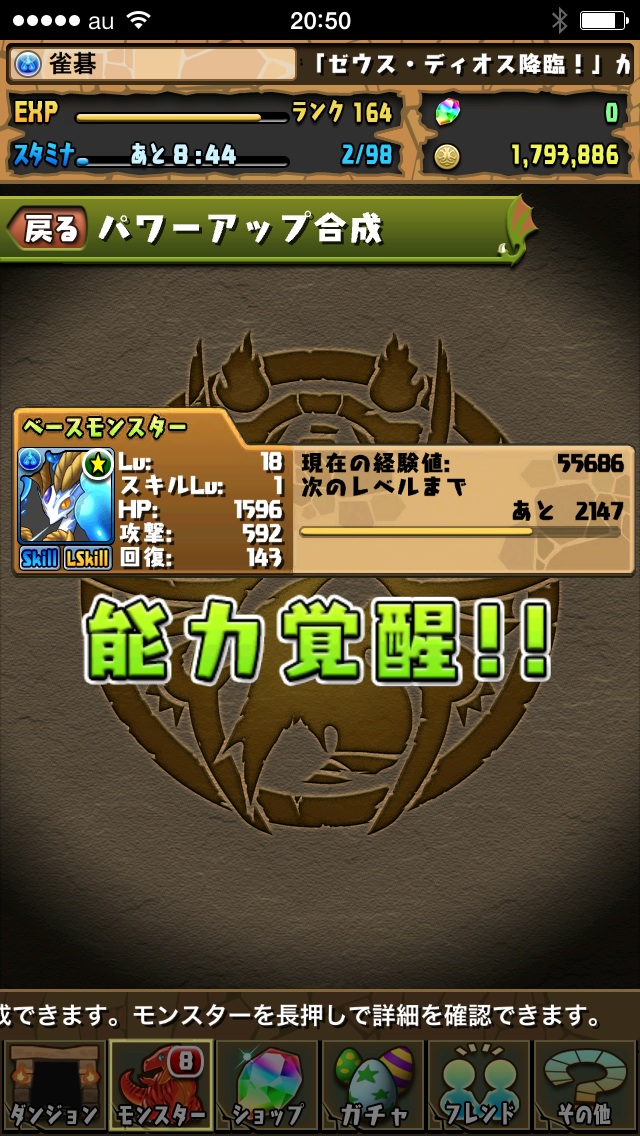Select the base monster portrait
The height and width of the screenshot is (1136, 640).
tap(65, 497)
